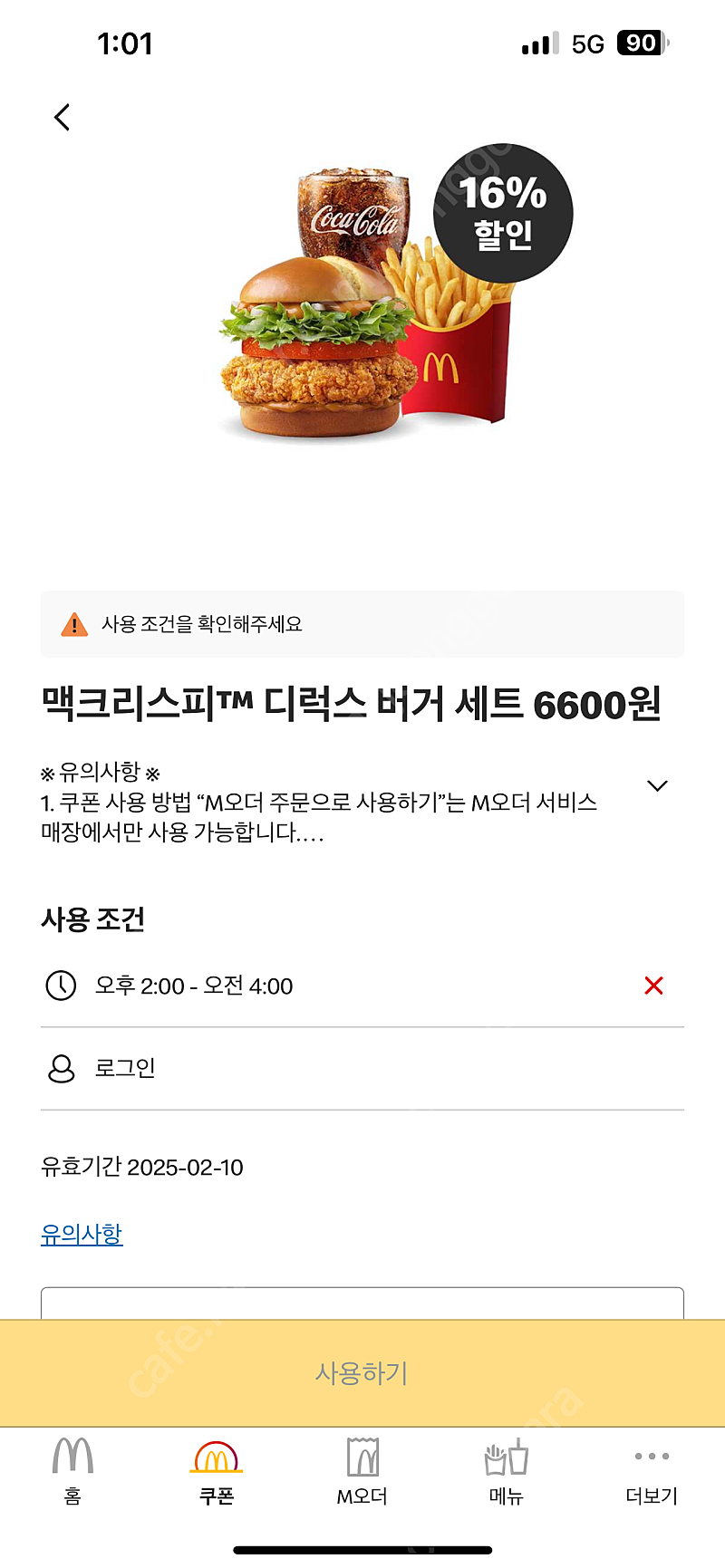725x1568 pixels.
Task: Open the M오더 storefront icon
Action: click(362, 1456)
